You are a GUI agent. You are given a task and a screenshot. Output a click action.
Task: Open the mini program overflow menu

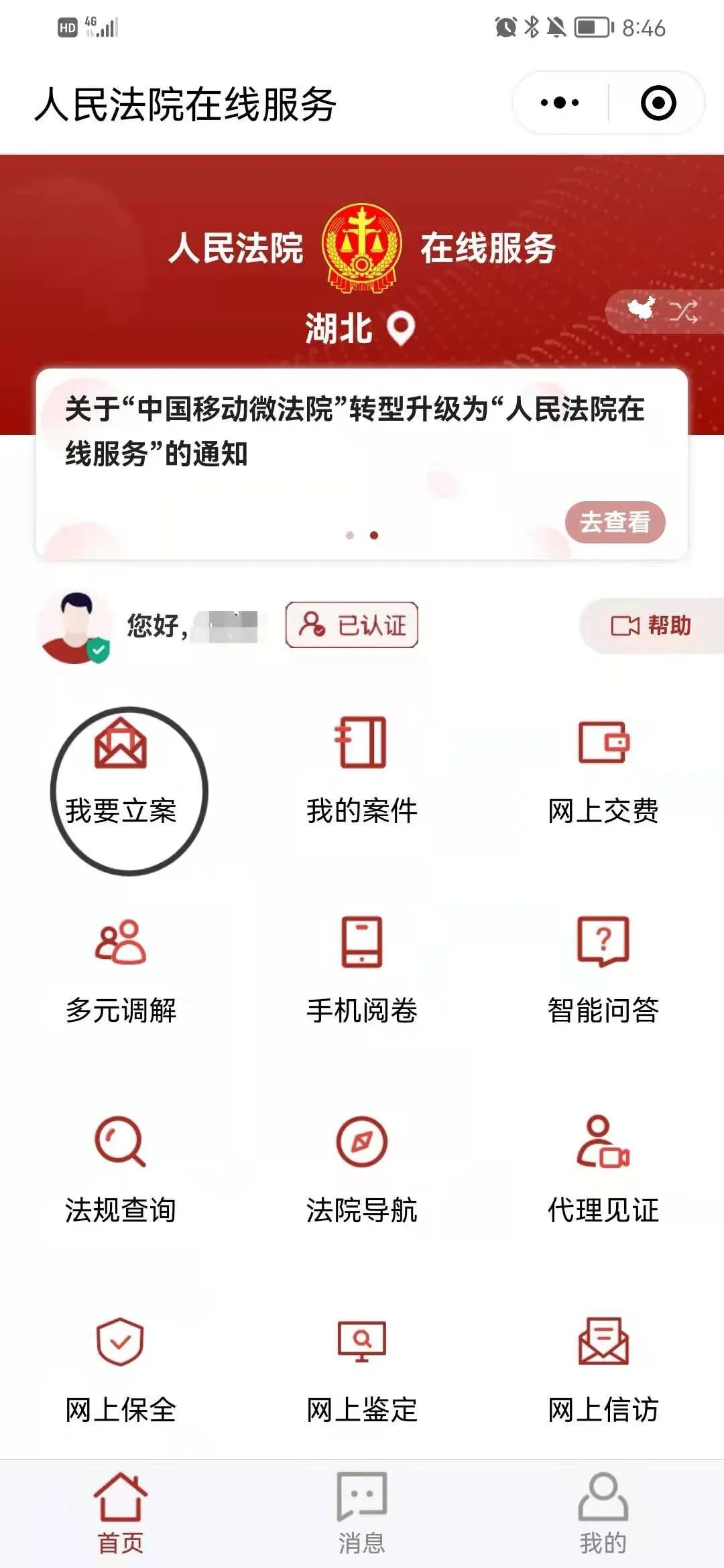(x=560, y=103)
